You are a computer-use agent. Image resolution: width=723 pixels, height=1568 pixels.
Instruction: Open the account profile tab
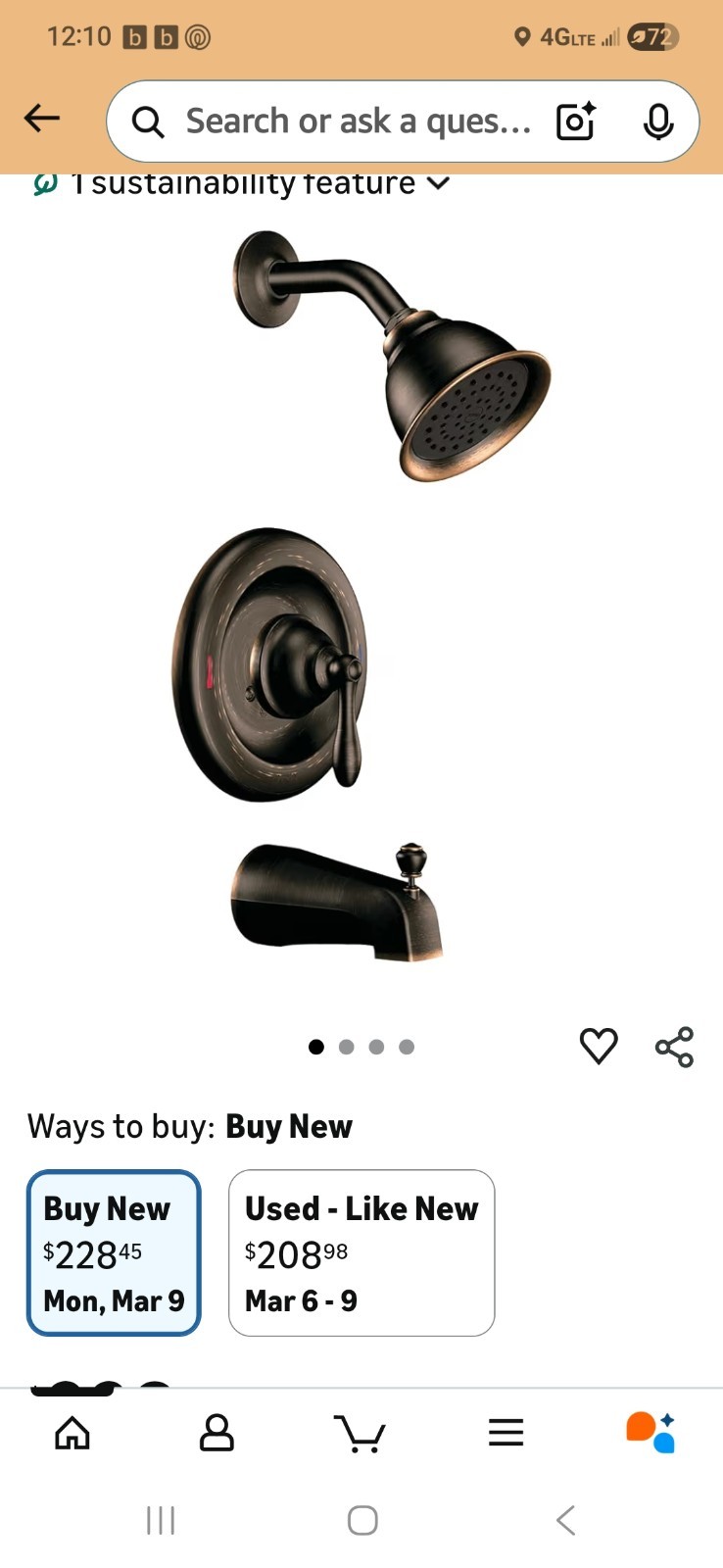click(x=217, y=1434)
